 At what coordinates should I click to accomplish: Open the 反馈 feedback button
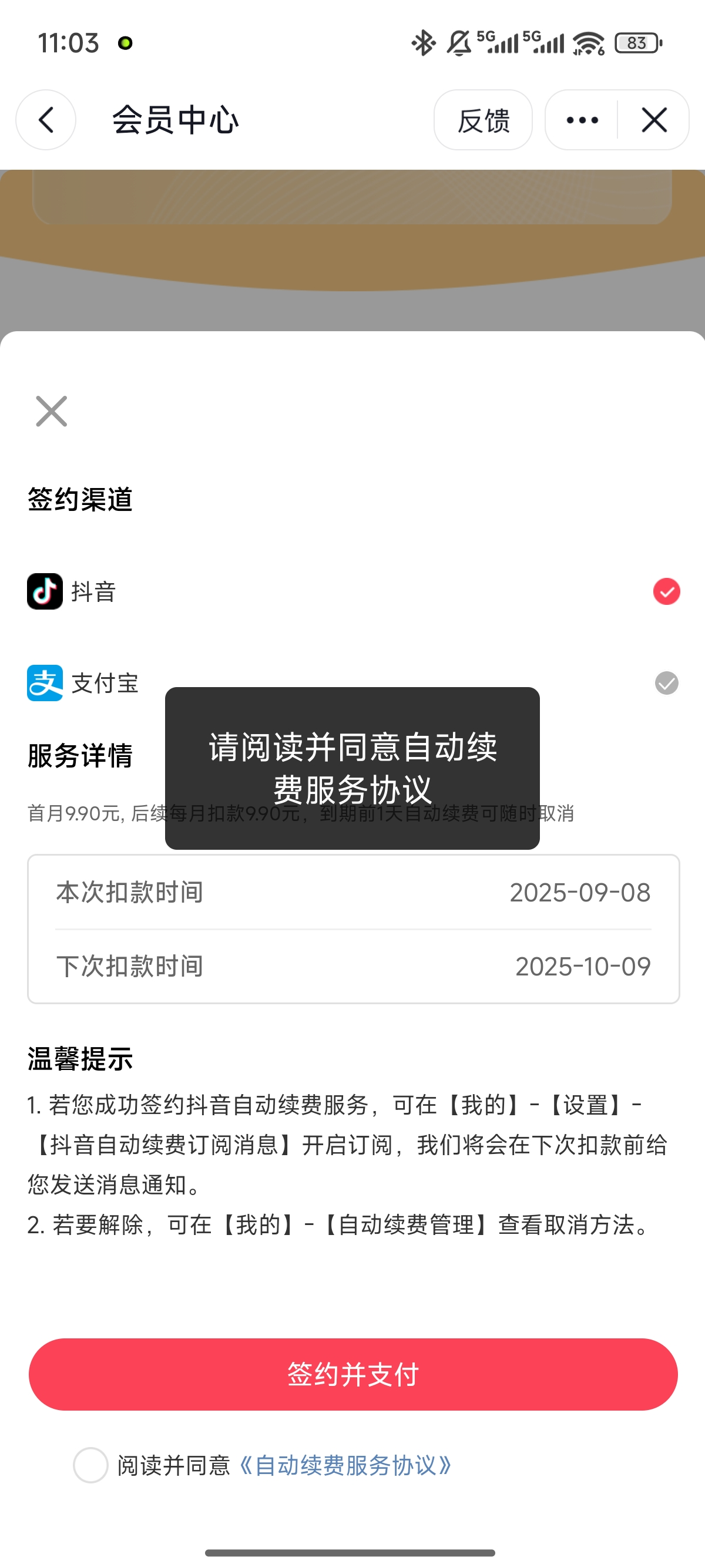point(483,120)
